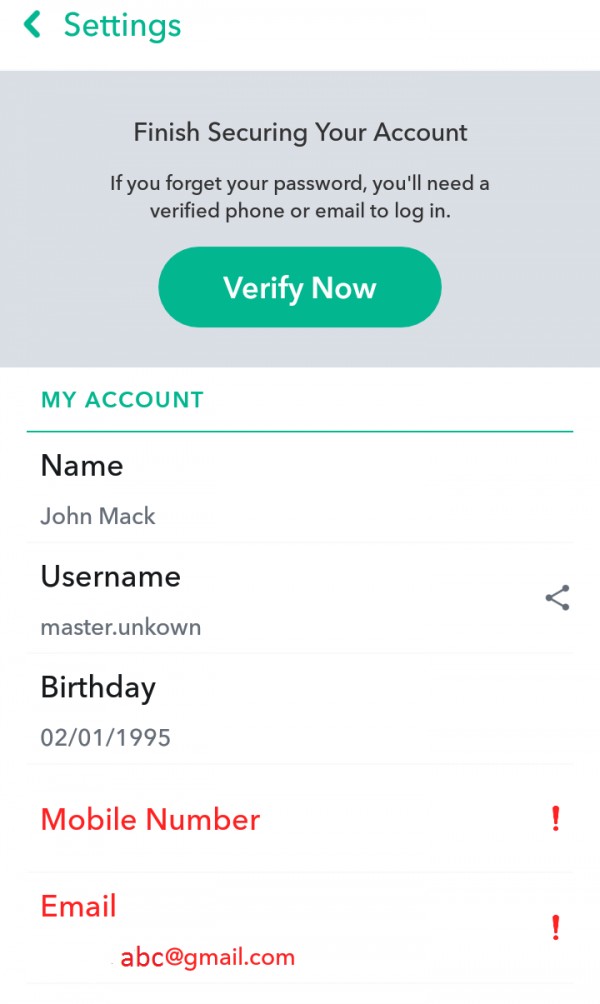Image resolution: width=600 pixels, height=1004 pixels.
Task: Open the Name setting row
Action: coord(299,490)
